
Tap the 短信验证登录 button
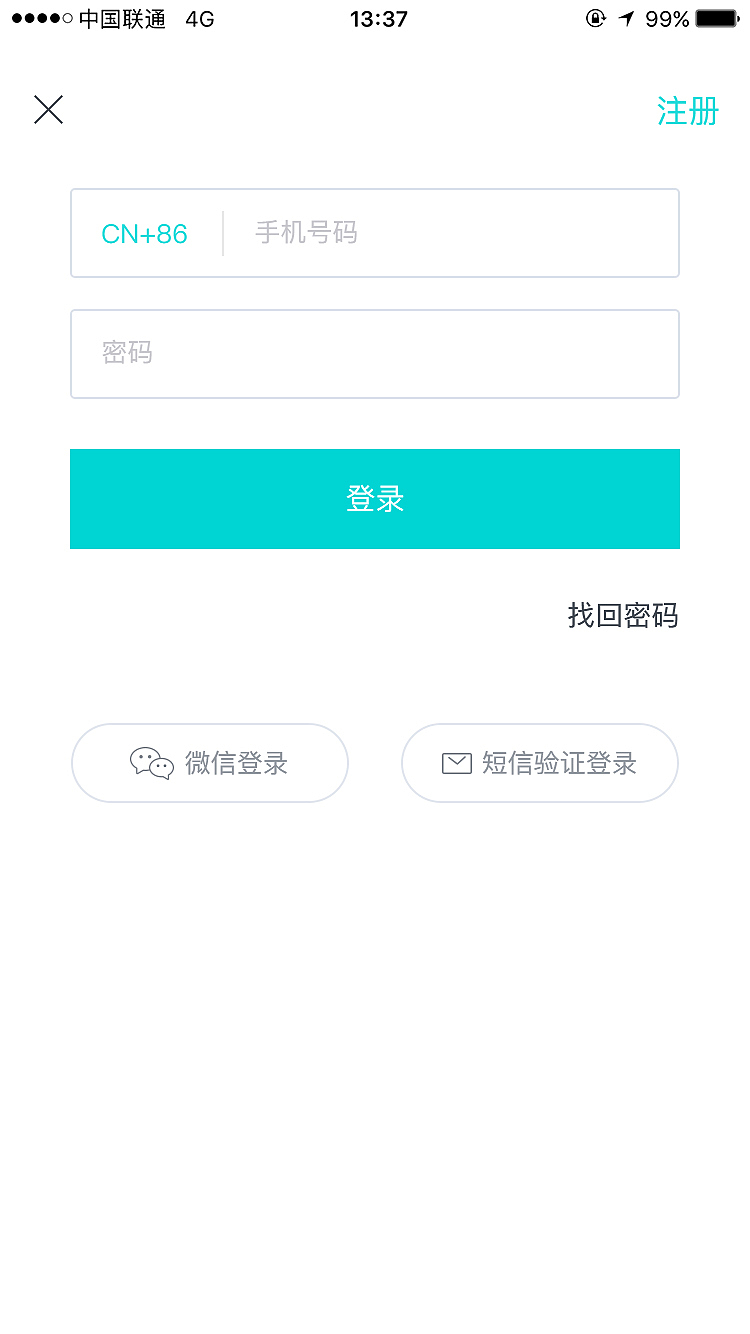pyautogui.click(x=539, y=762)
